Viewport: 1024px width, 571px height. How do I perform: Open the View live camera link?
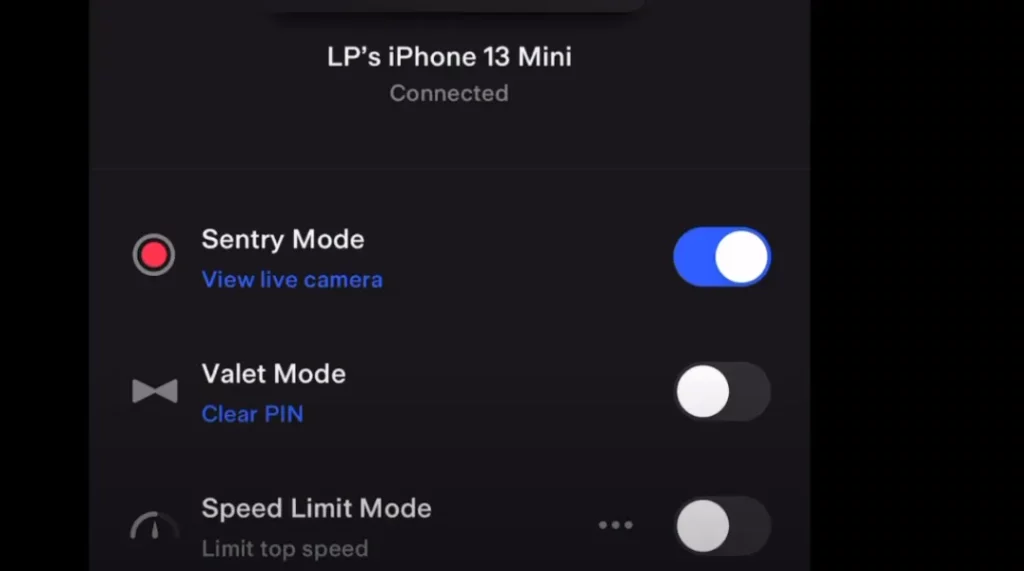pos(292,280)
